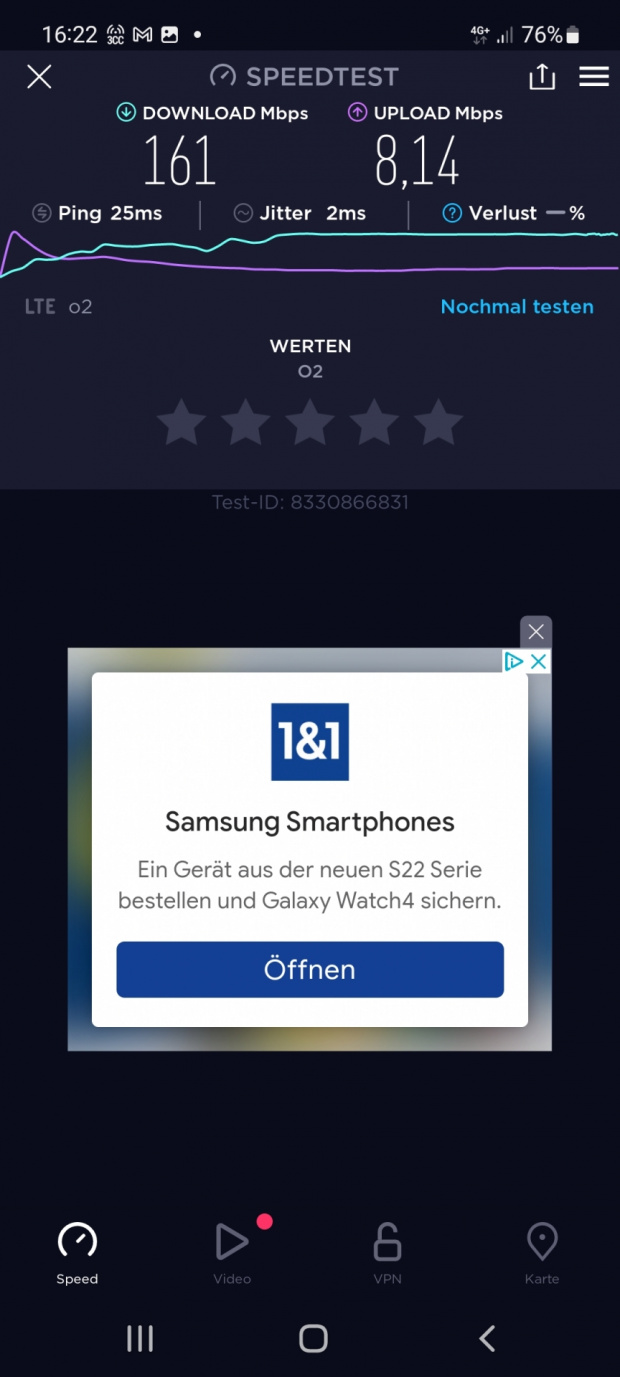The image size is (620, 1377).
Task: Go to the Karte tab
Action: (x=542, y=1252)
